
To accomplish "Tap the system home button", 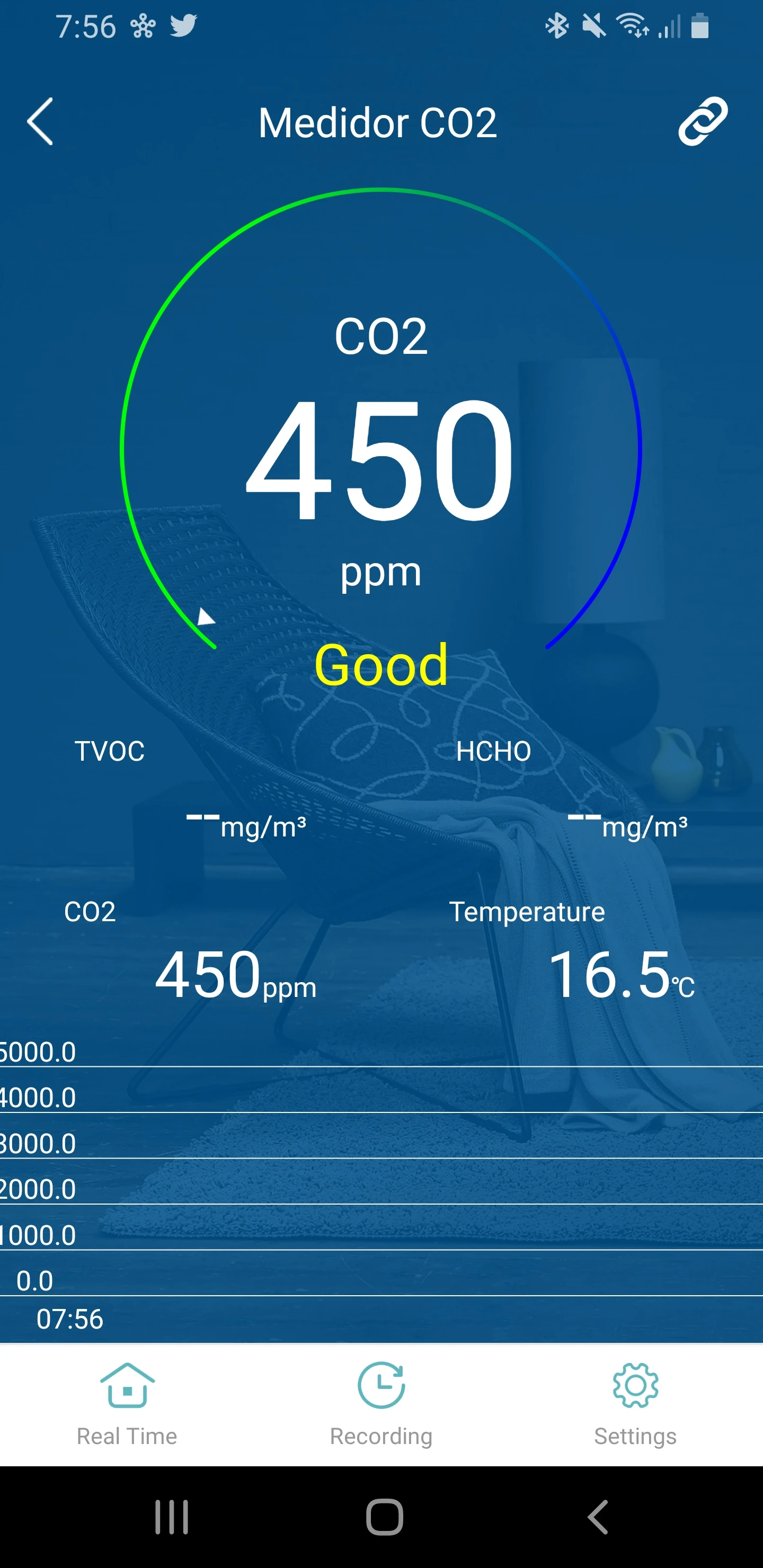I will [x=384, y=1517].
